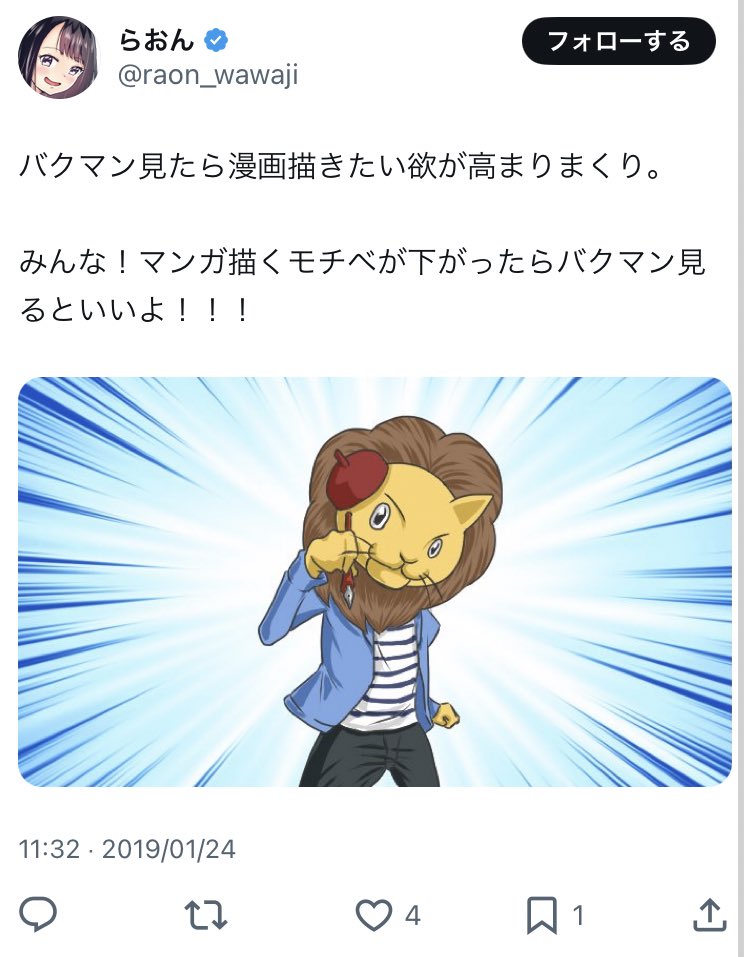The image size is (749, 957).
Task: Share this tweet
Action: point(707,914)
